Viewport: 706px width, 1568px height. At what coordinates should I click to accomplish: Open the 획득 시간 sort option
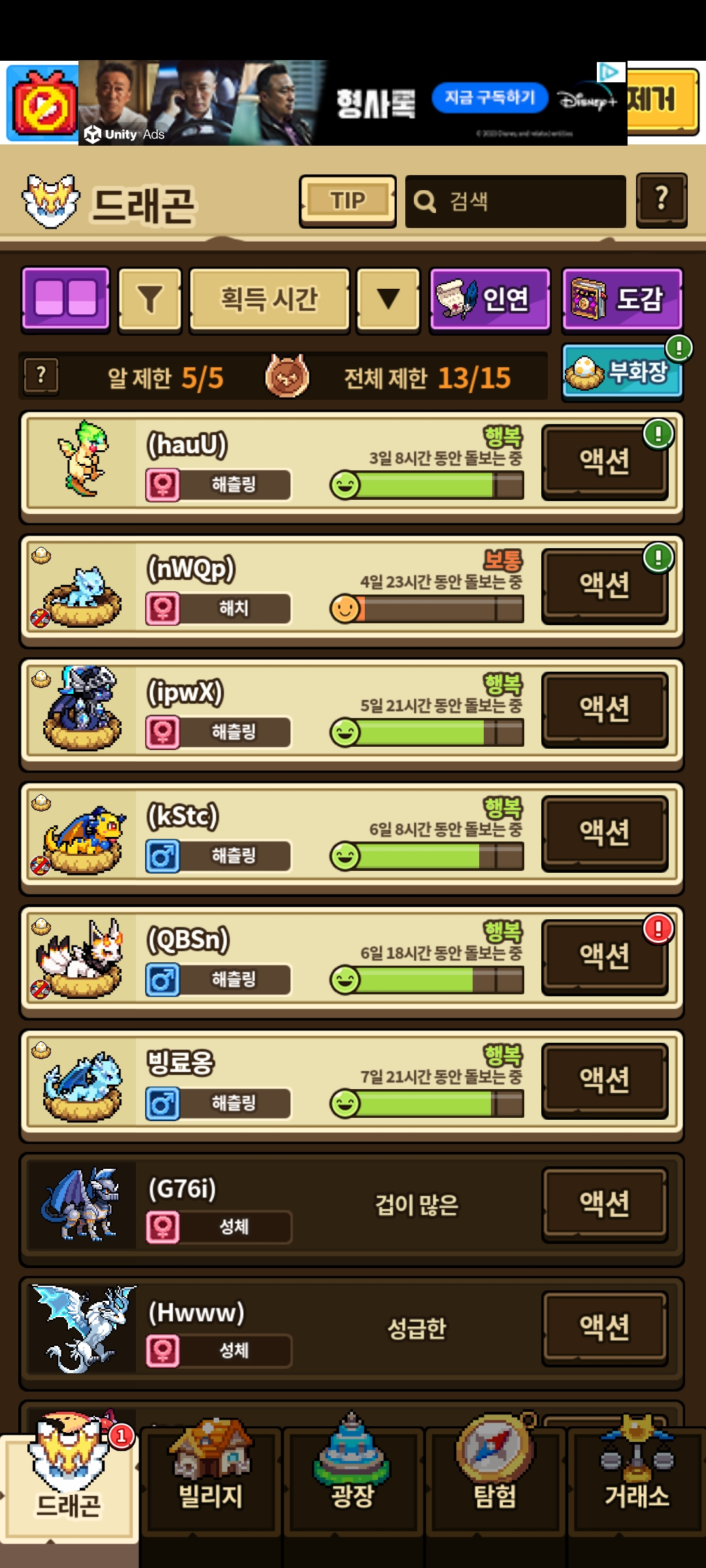tap(269, 299)
